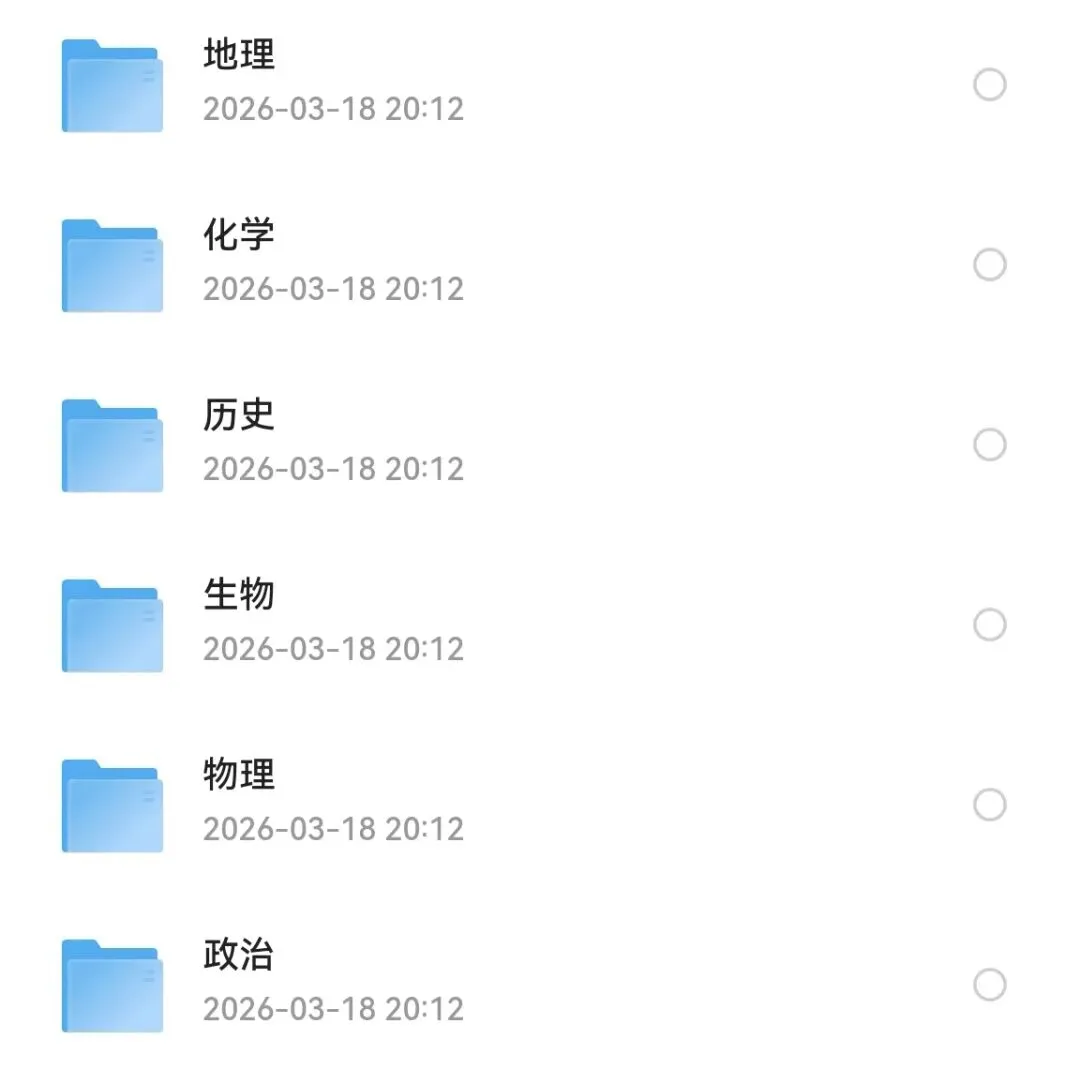Select the 地理 folder's circle
Viewport: 1080px width, 1069px height.
tap(990, 85)
